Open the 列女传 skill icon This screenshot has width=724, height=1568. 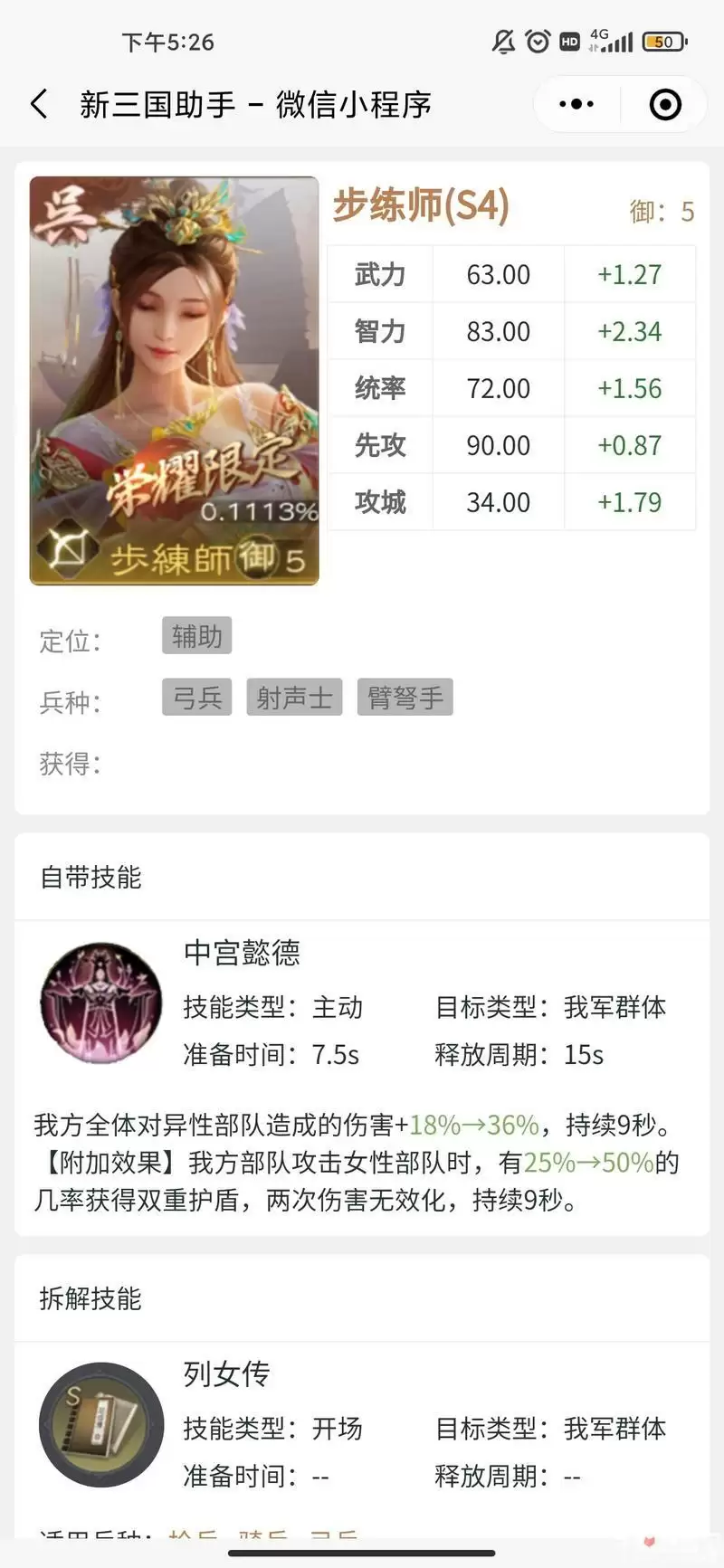click(x=101, y=1424)
